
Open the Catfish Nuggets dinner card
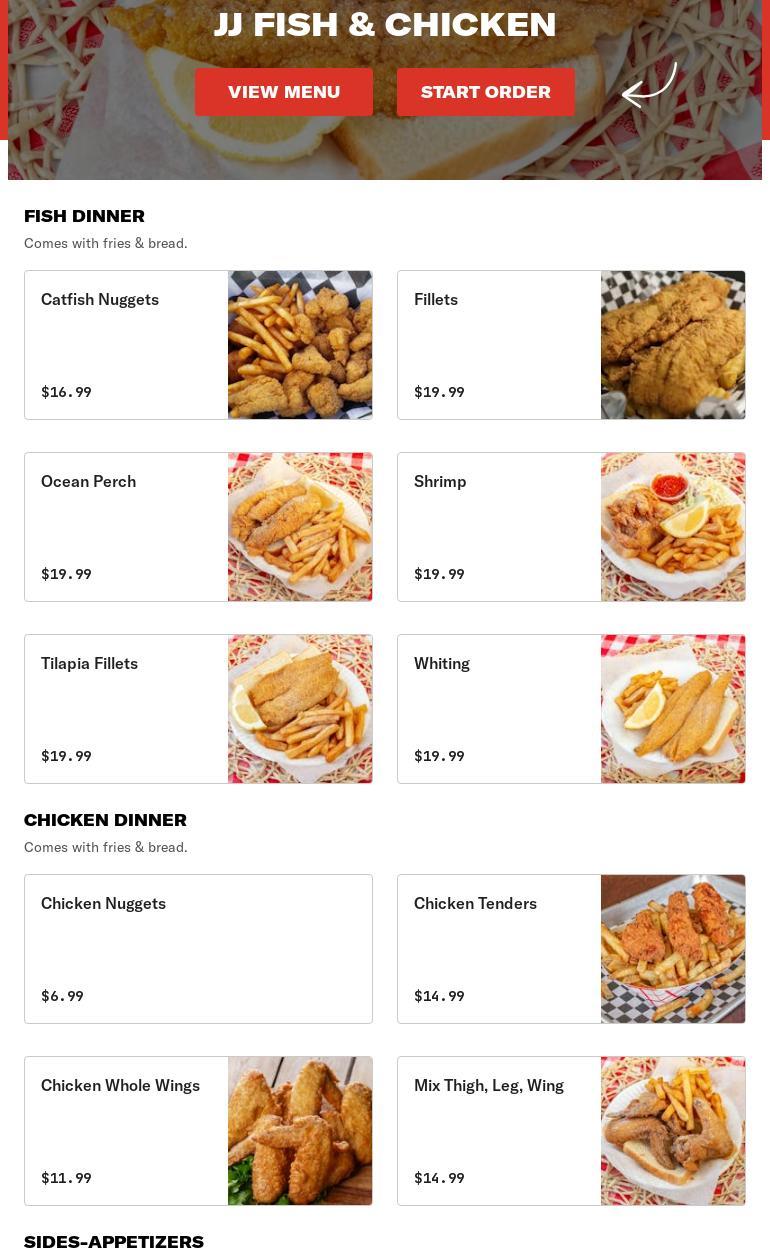(x=198, y=345)
